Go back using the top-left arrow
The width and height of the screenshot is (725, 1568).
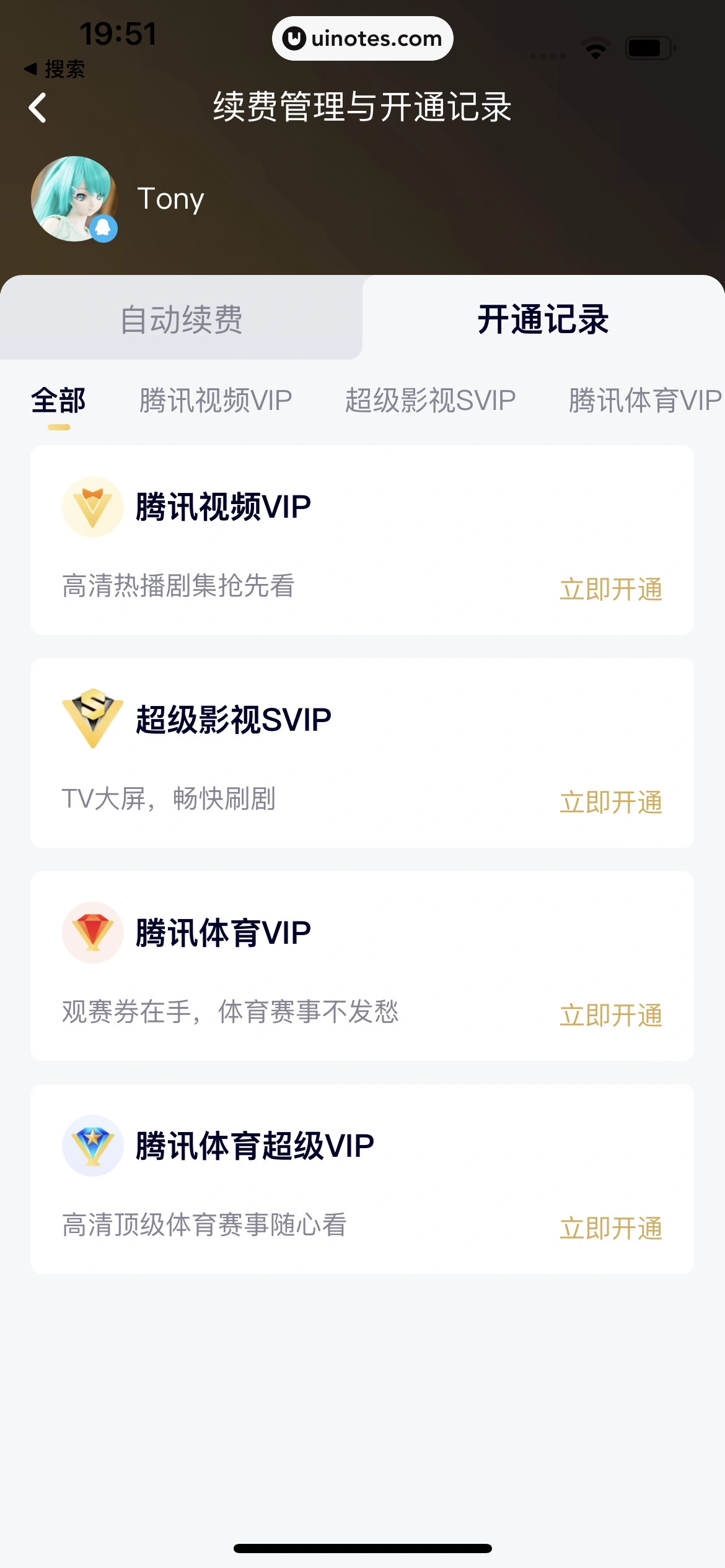click(38, 108)
